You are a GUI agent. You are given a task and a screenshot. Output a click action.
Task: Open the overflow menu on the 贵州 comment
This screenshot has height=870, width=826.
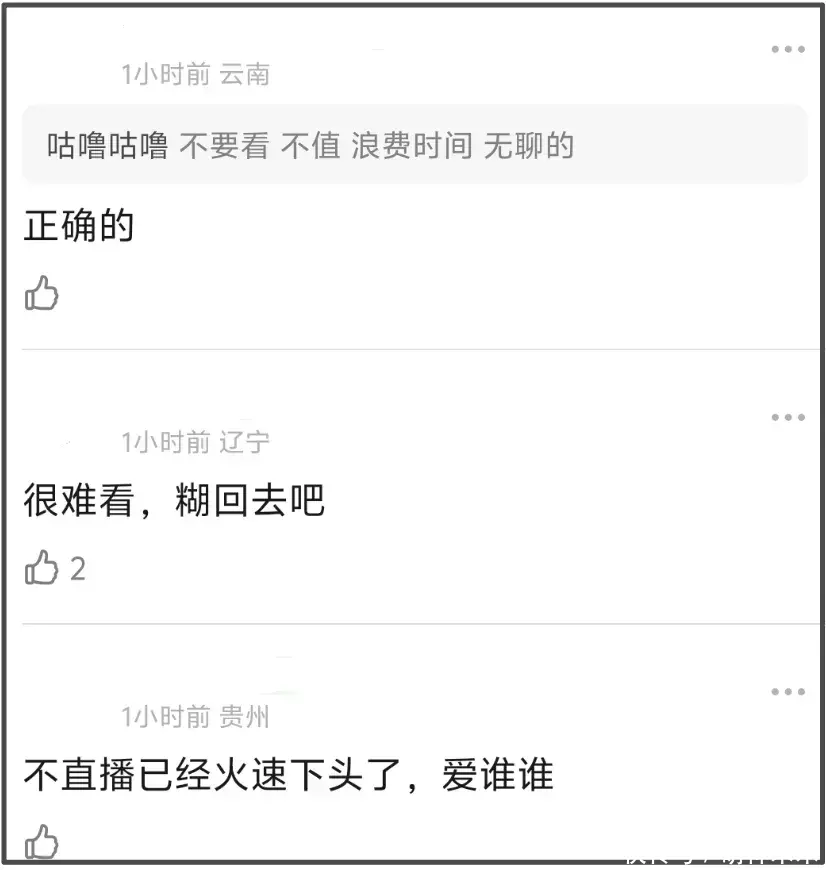(x=787, y=692)
